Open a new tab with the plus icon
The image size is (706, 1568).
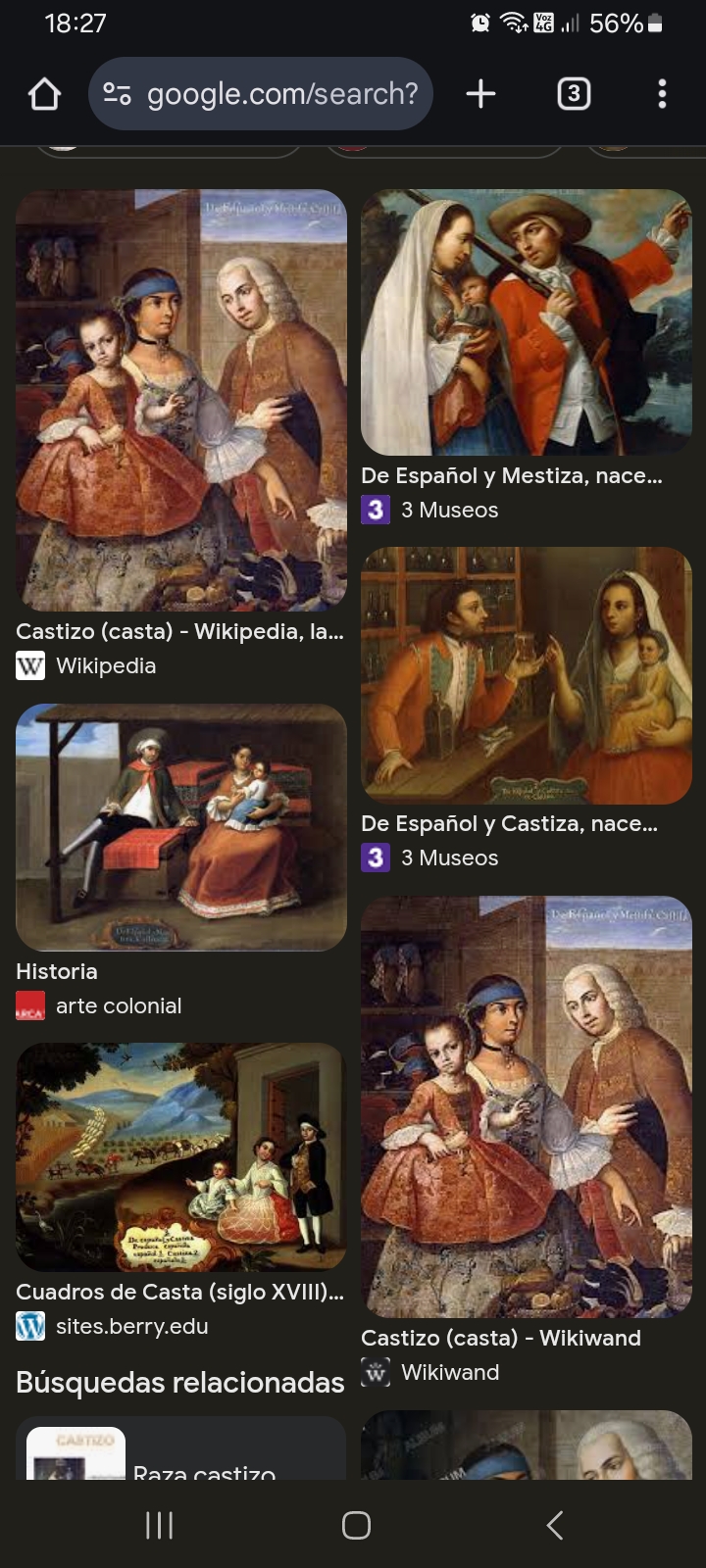click(x=480, y=94)
